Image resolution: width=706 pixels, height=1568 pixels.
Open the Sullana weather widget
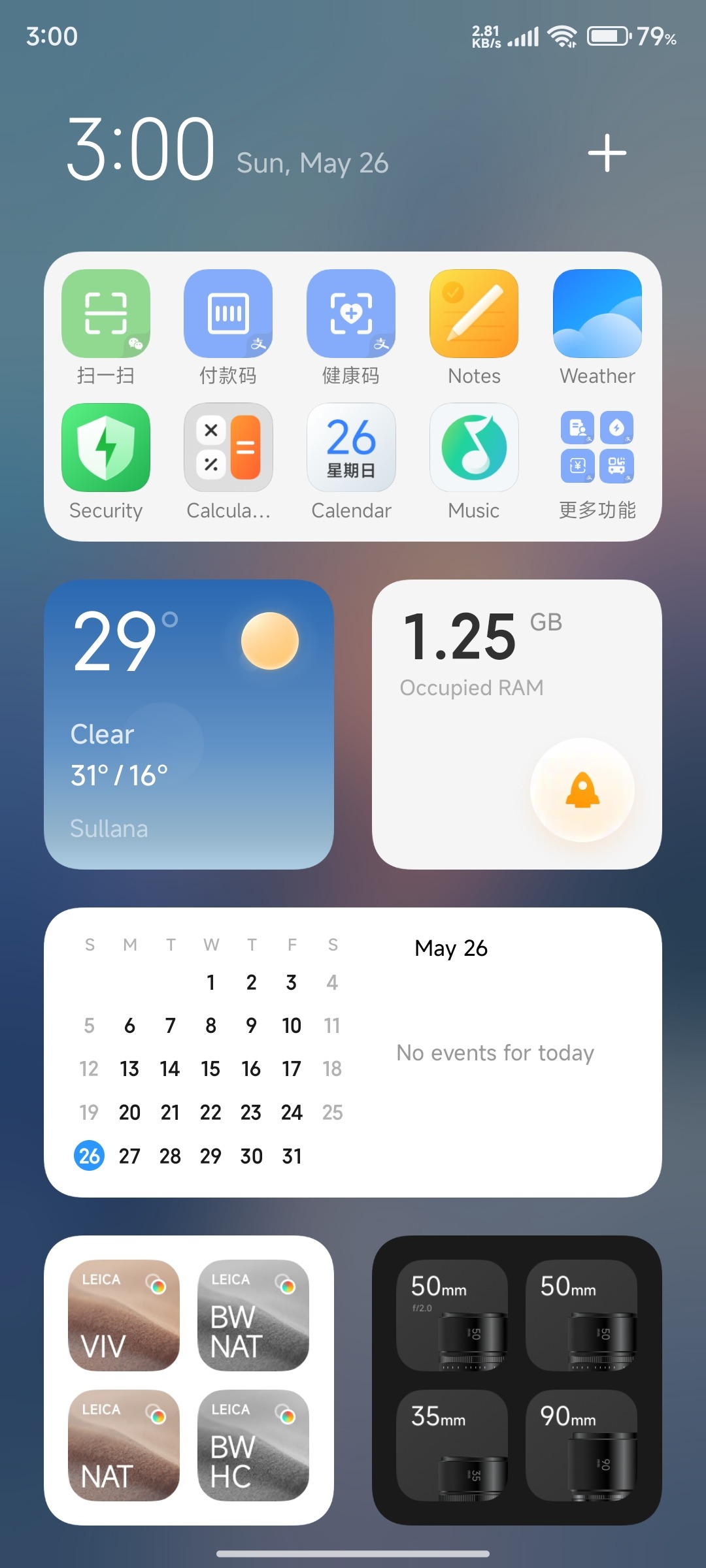(x=189, y=724)
